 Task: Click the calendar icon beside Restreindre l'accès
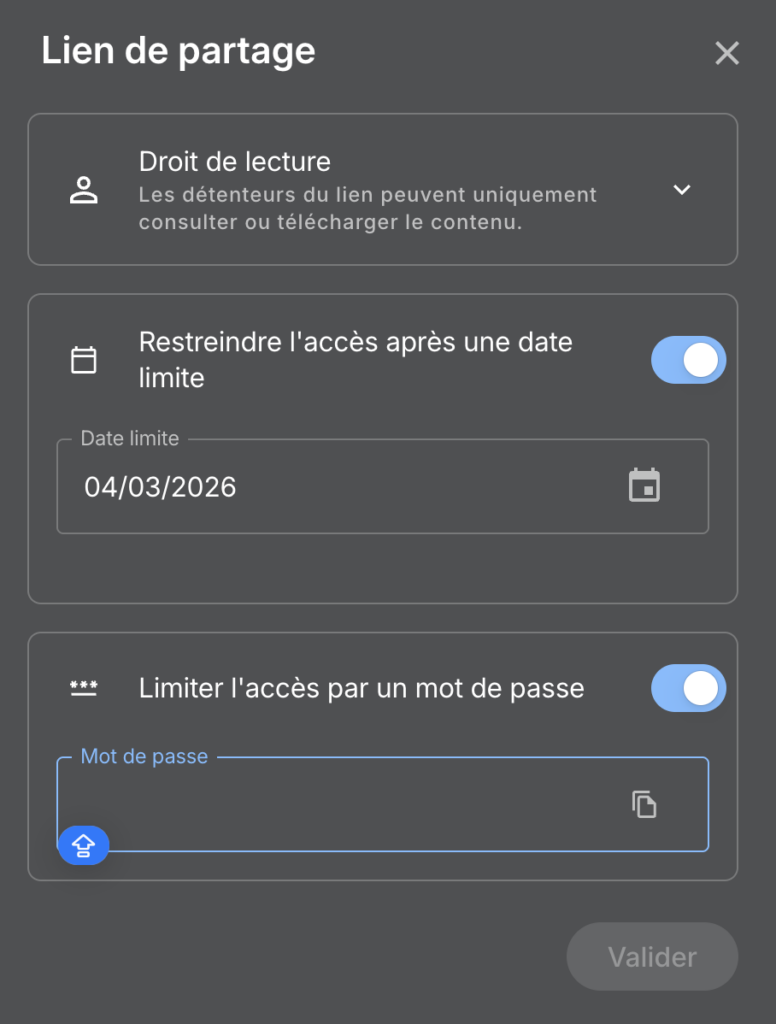pyautogui.click(x=84, y=360)
